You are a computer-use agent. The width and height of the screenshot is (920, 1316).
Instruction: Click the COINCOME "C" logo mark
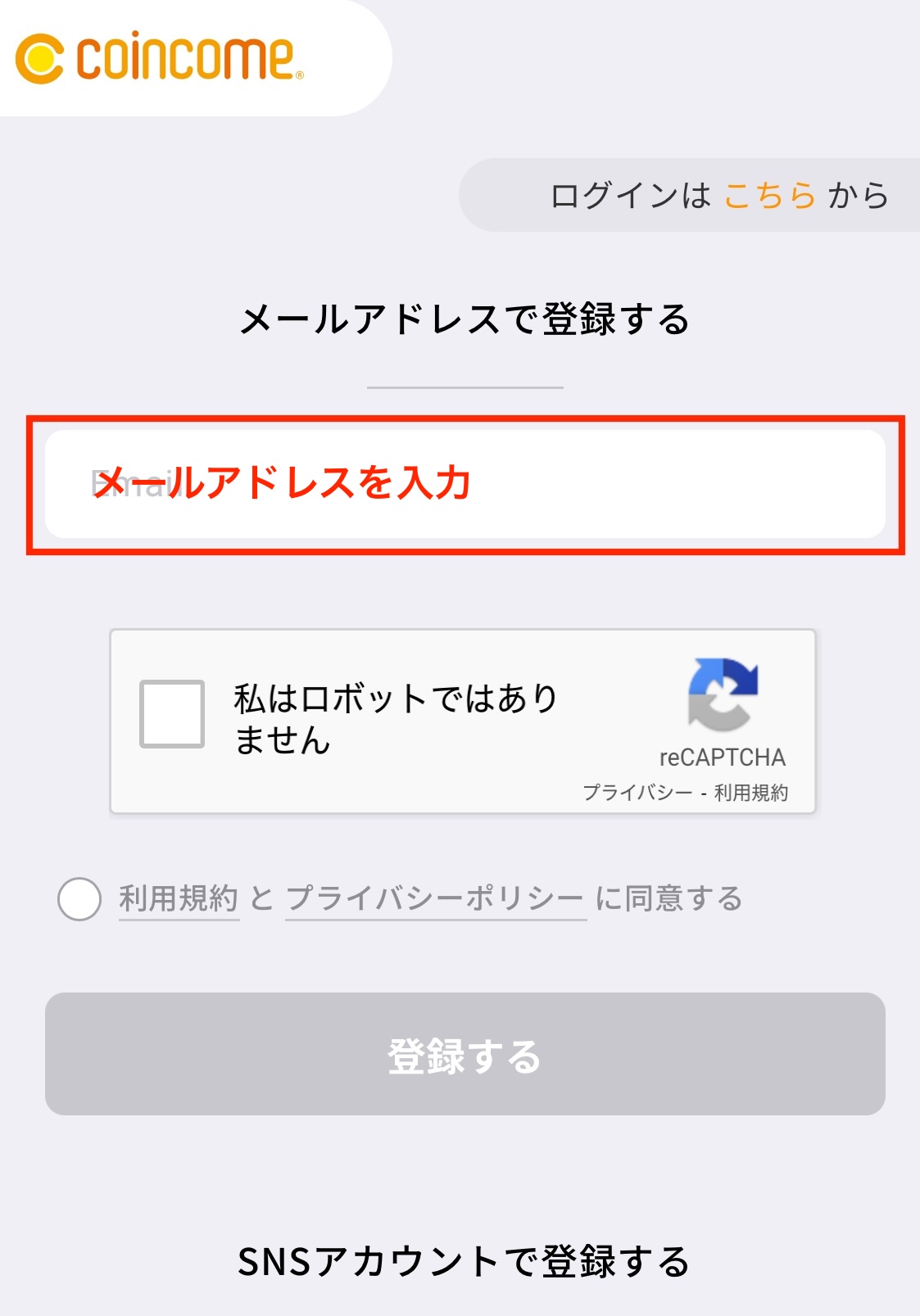tap(41, 57)
